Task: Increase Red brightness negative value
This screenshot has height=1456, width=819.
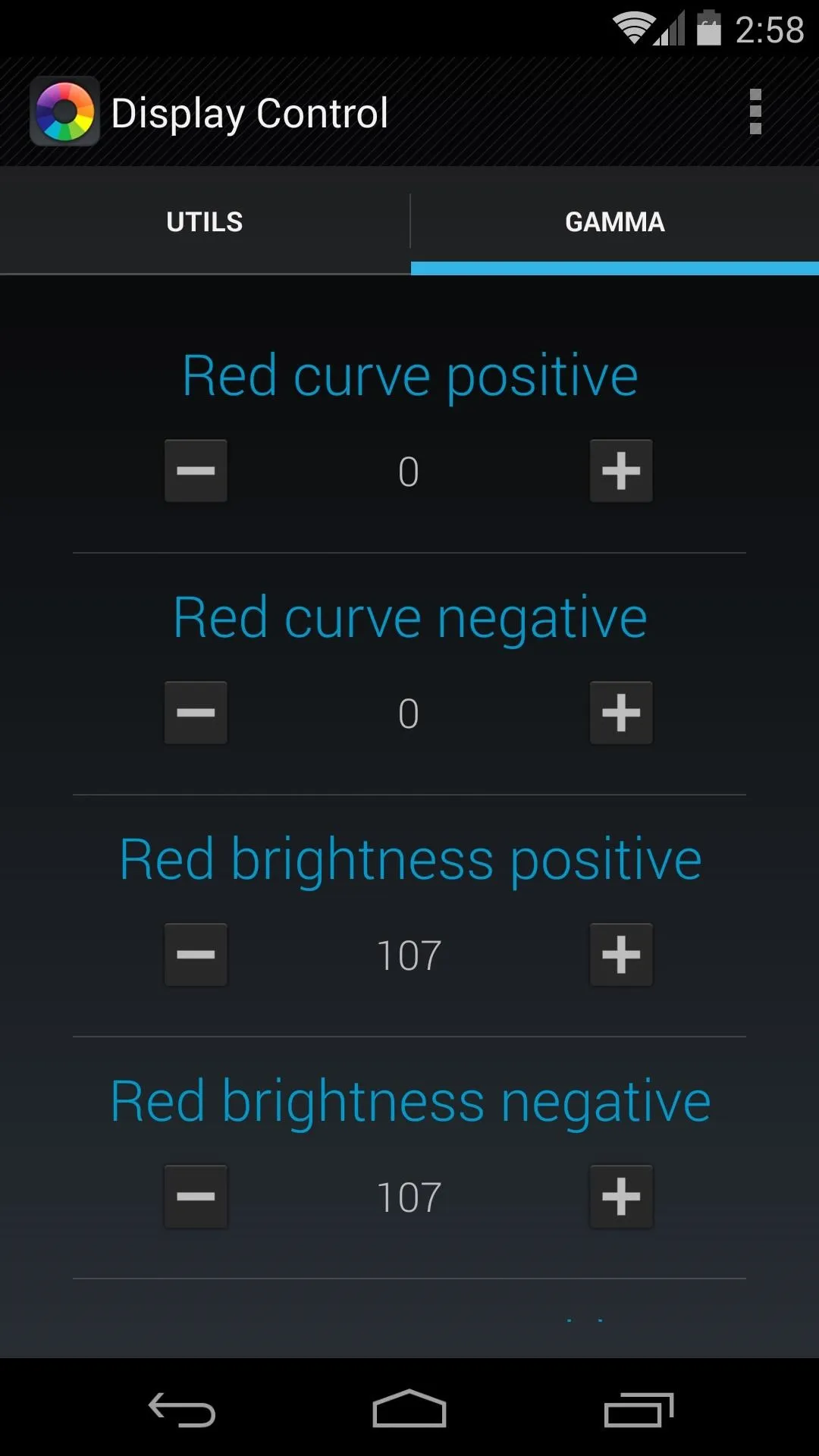Action: 621,1196
